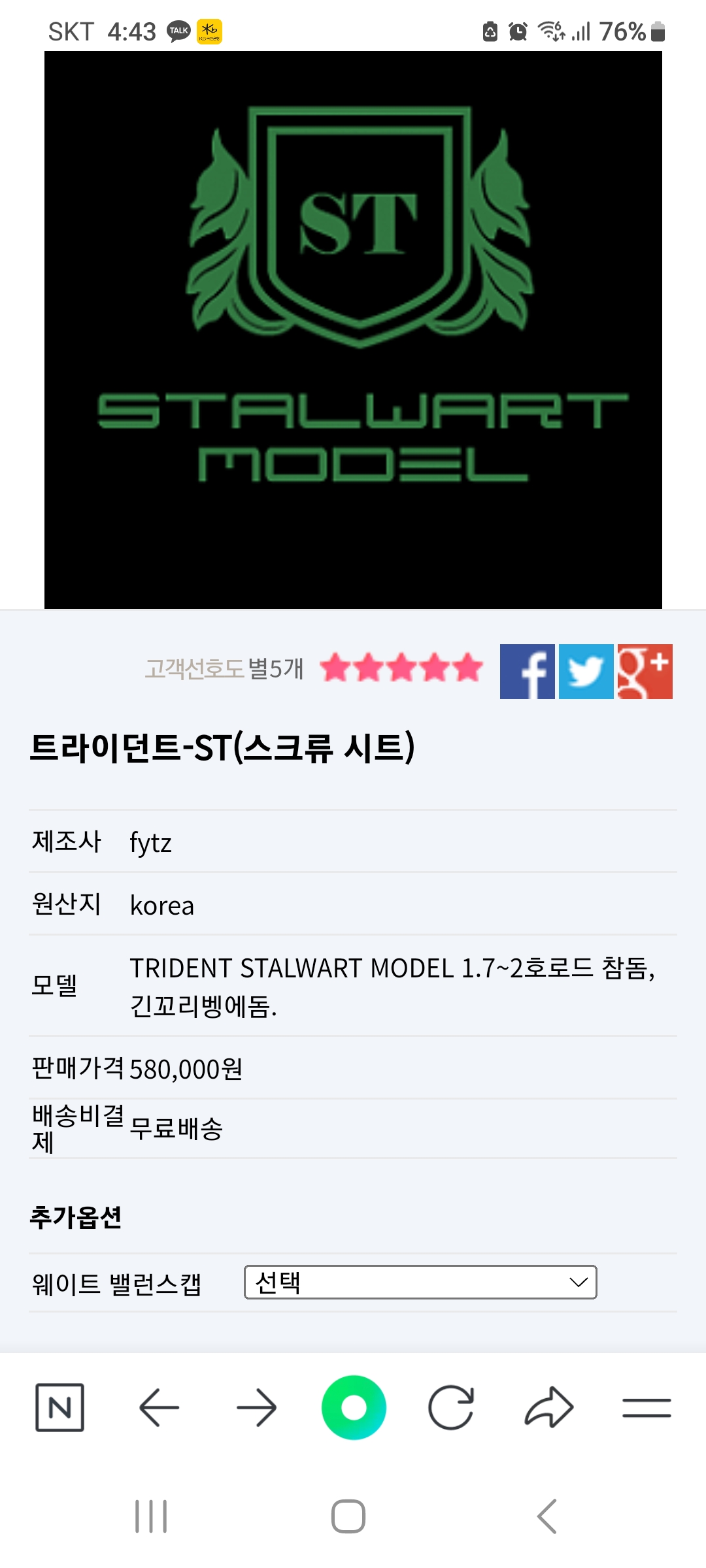
Task: Open the browser hamburger menu
Action: tap(647, 1407)
